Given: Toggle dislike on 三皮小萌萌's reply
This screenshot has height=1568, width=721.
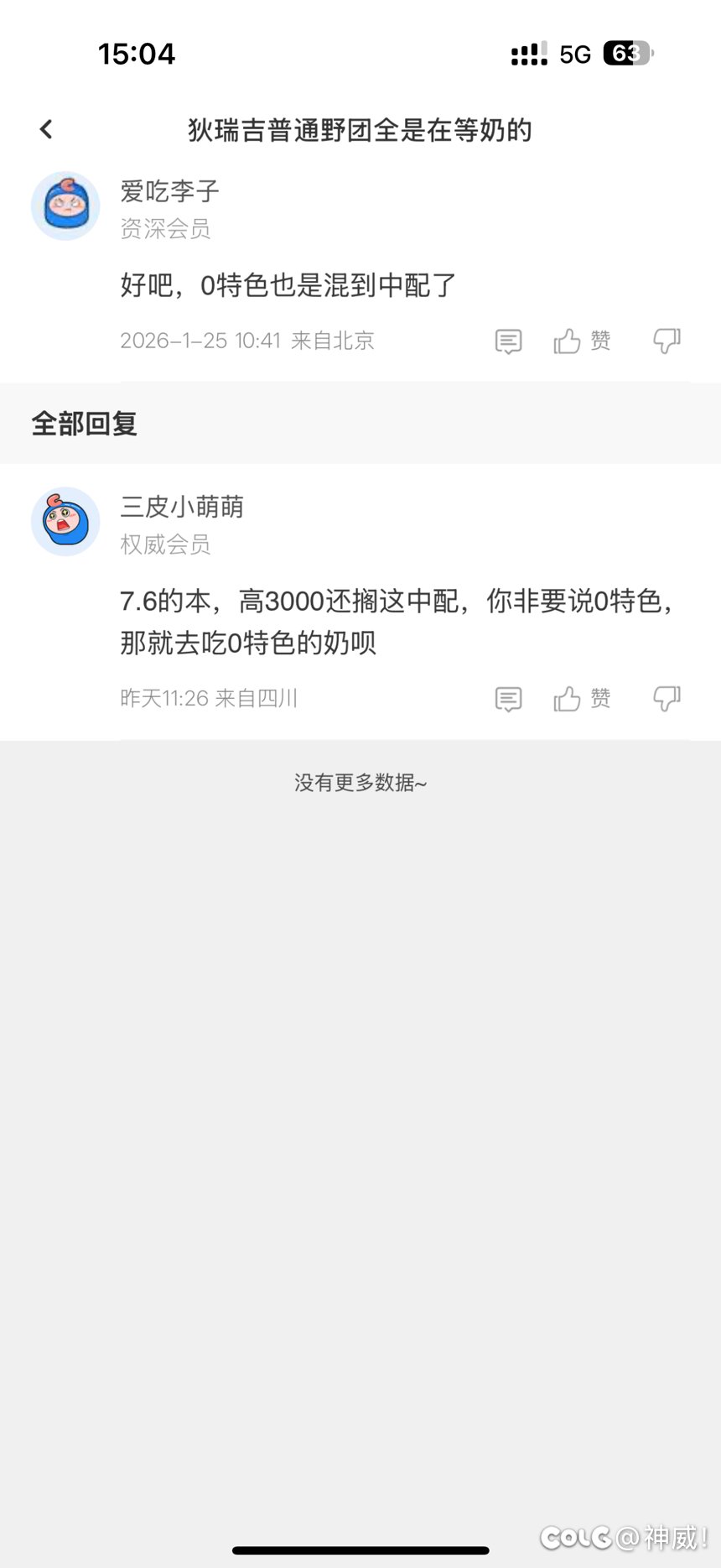Looking at the screenshot, I should 667,698.
